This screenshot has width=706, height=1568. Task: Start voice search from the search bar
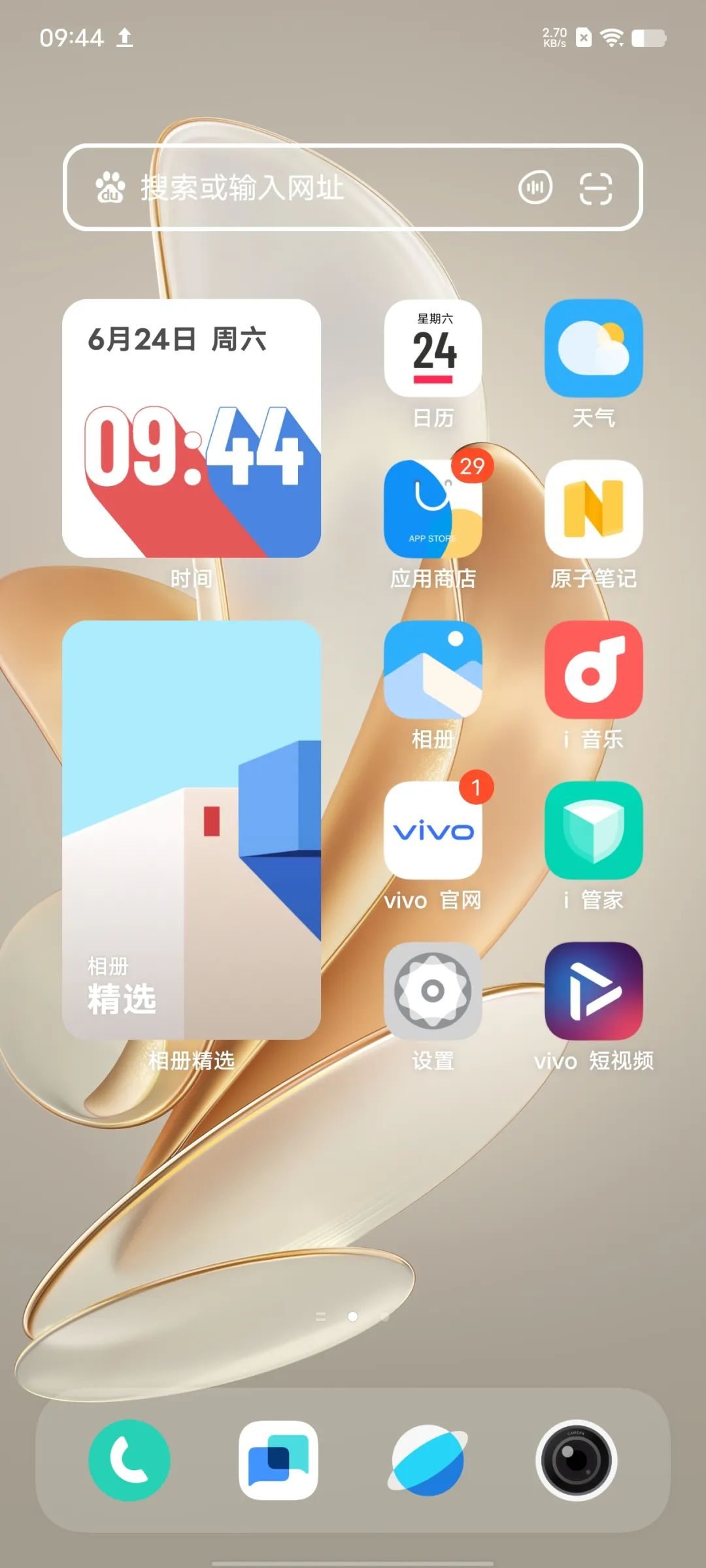click(535, 188)
